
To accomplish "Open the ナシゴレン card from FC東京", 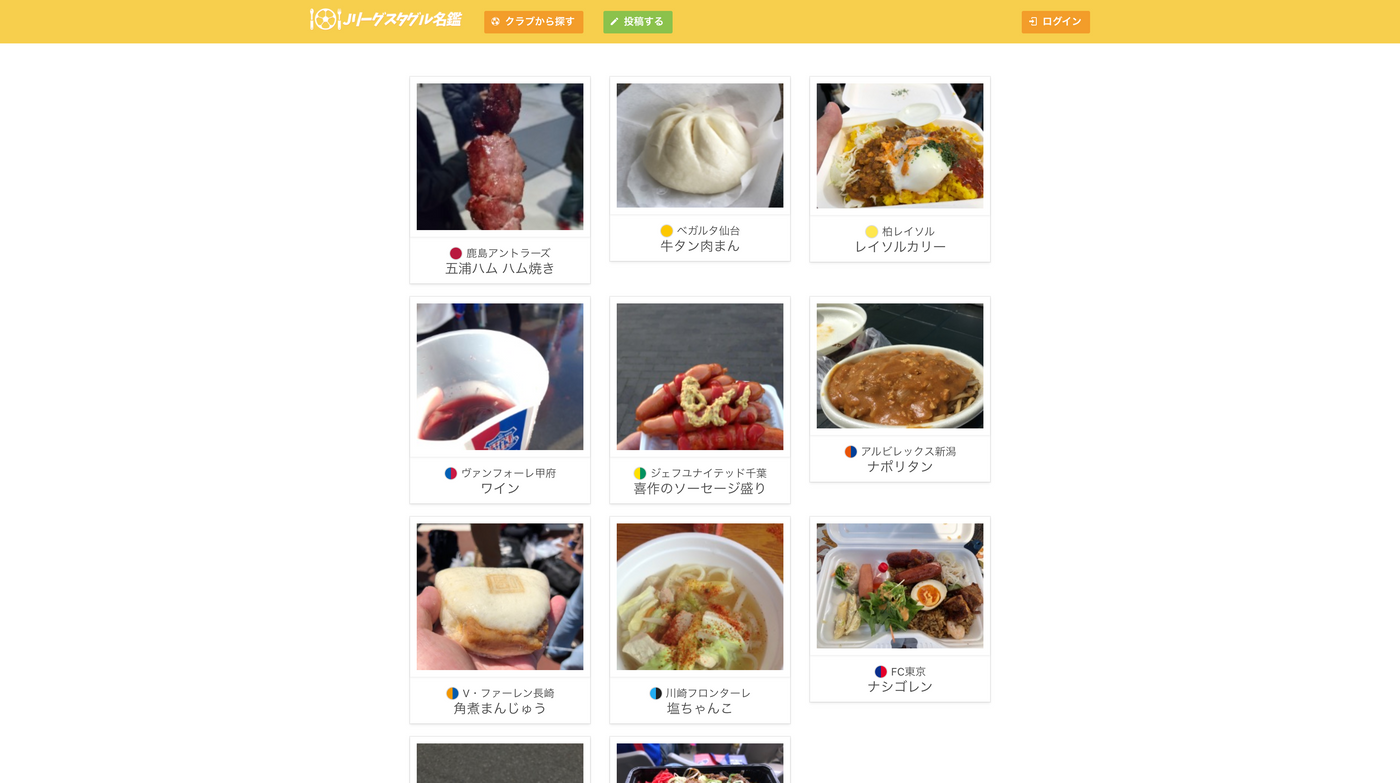I will pos(899,608).
